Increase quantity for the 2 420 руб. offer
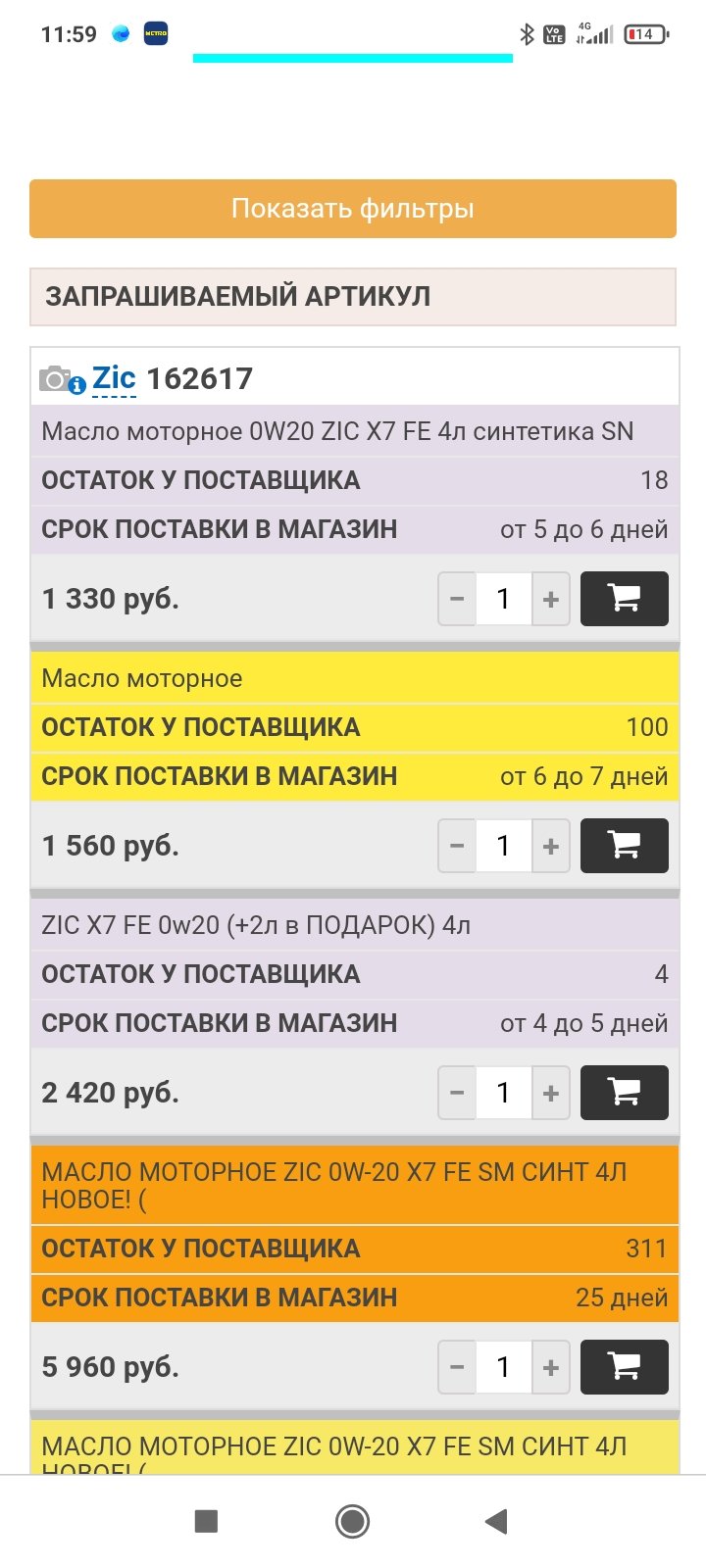This screenshot has height=1568, width=706. click(x=551, y=1093)
